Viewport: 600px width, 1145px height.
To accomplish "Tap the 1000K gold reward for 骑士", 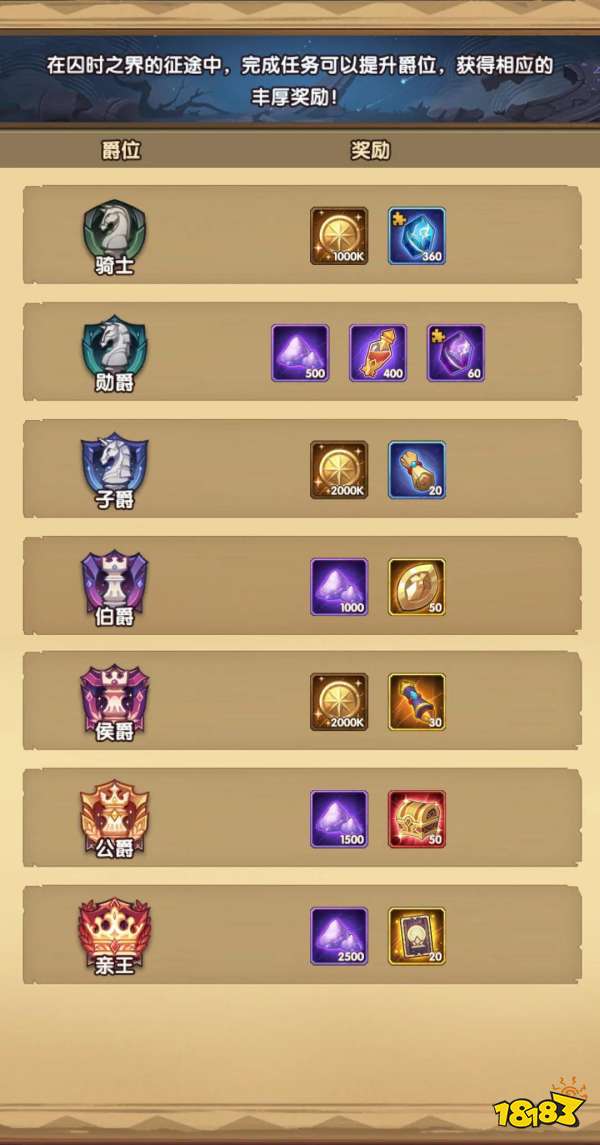I will tap(339, 237).
